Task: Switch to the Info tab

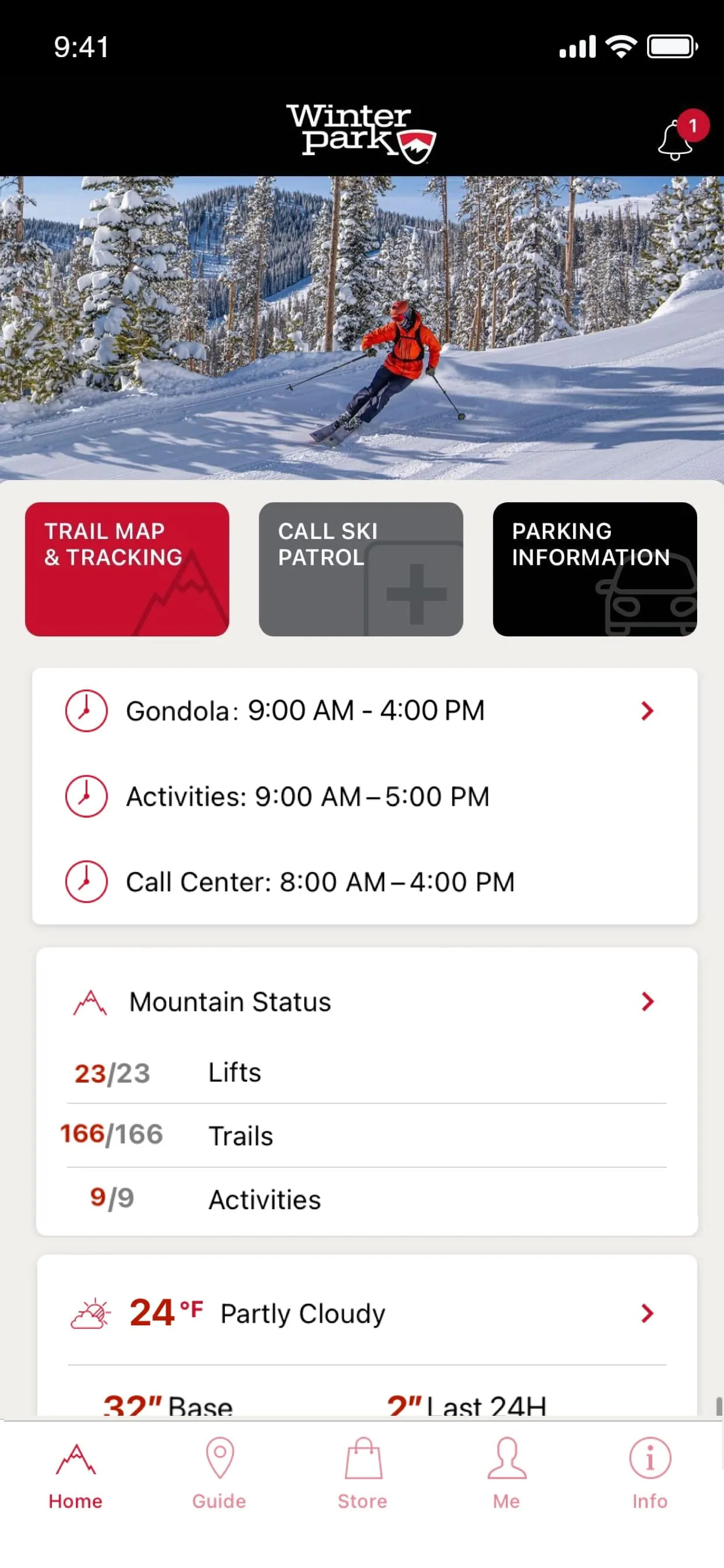Action: click(x=650, y=1473)
